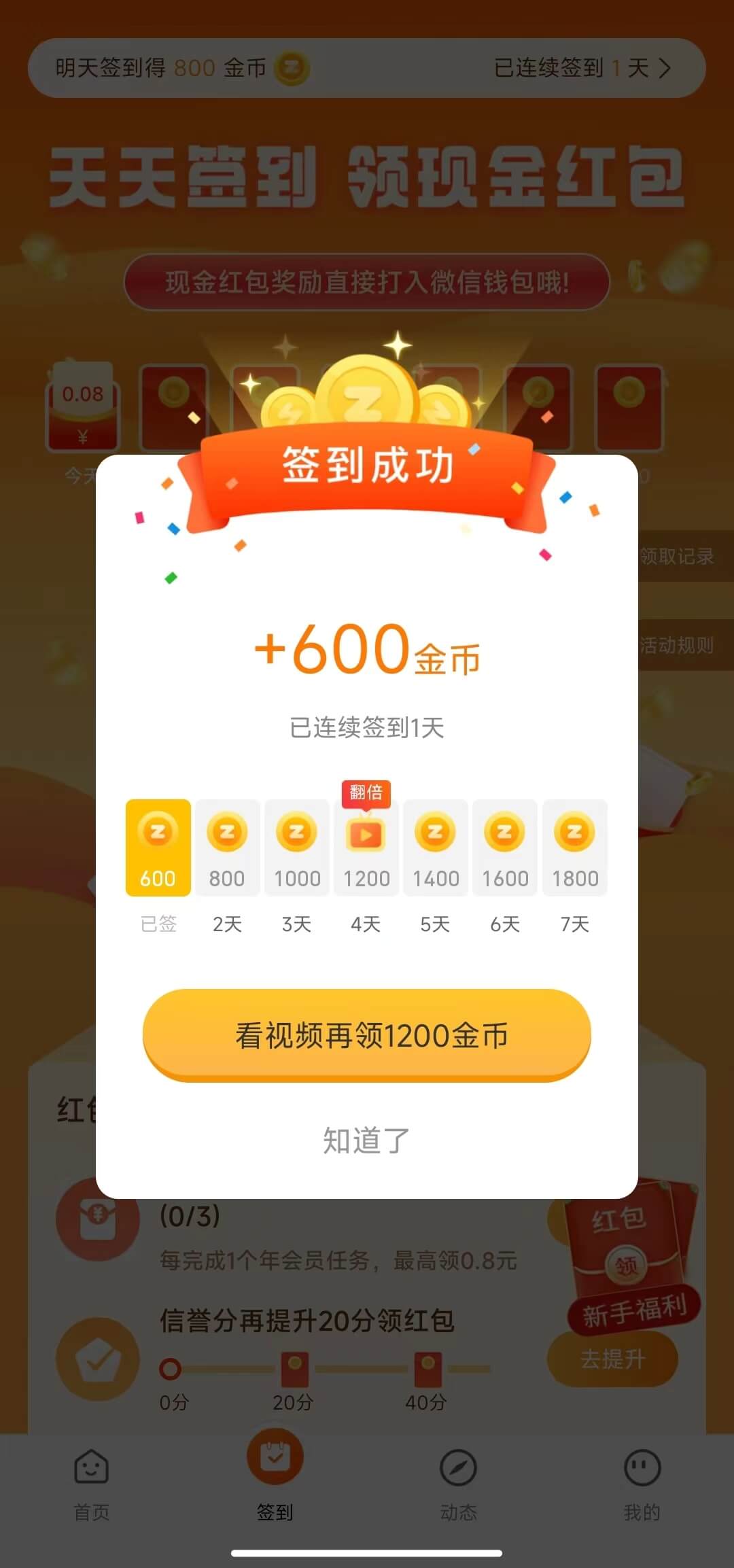Dismiss dialog with 知道了
Screen dimensions: 734x1568
point(367,1140)
